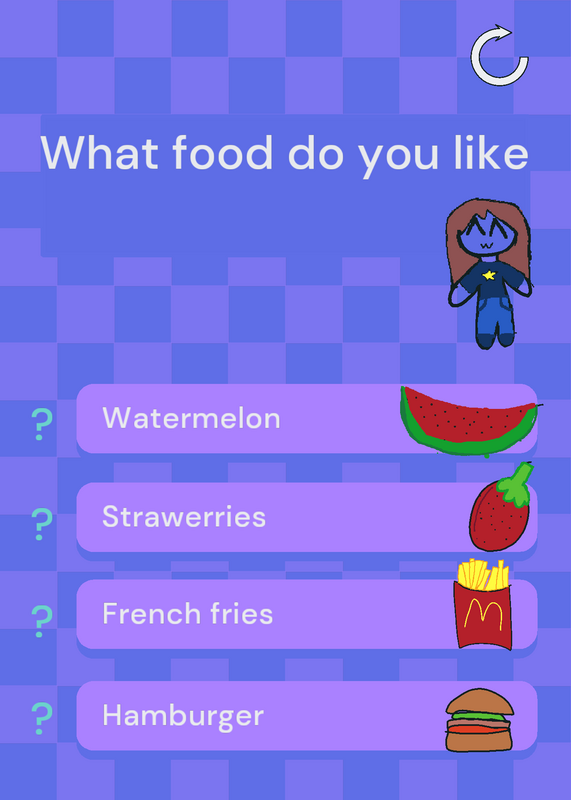The height and width of the screenshot is (800, 571).
Task: Tap the restart arrow icon
Action: [x=499, y=55]
